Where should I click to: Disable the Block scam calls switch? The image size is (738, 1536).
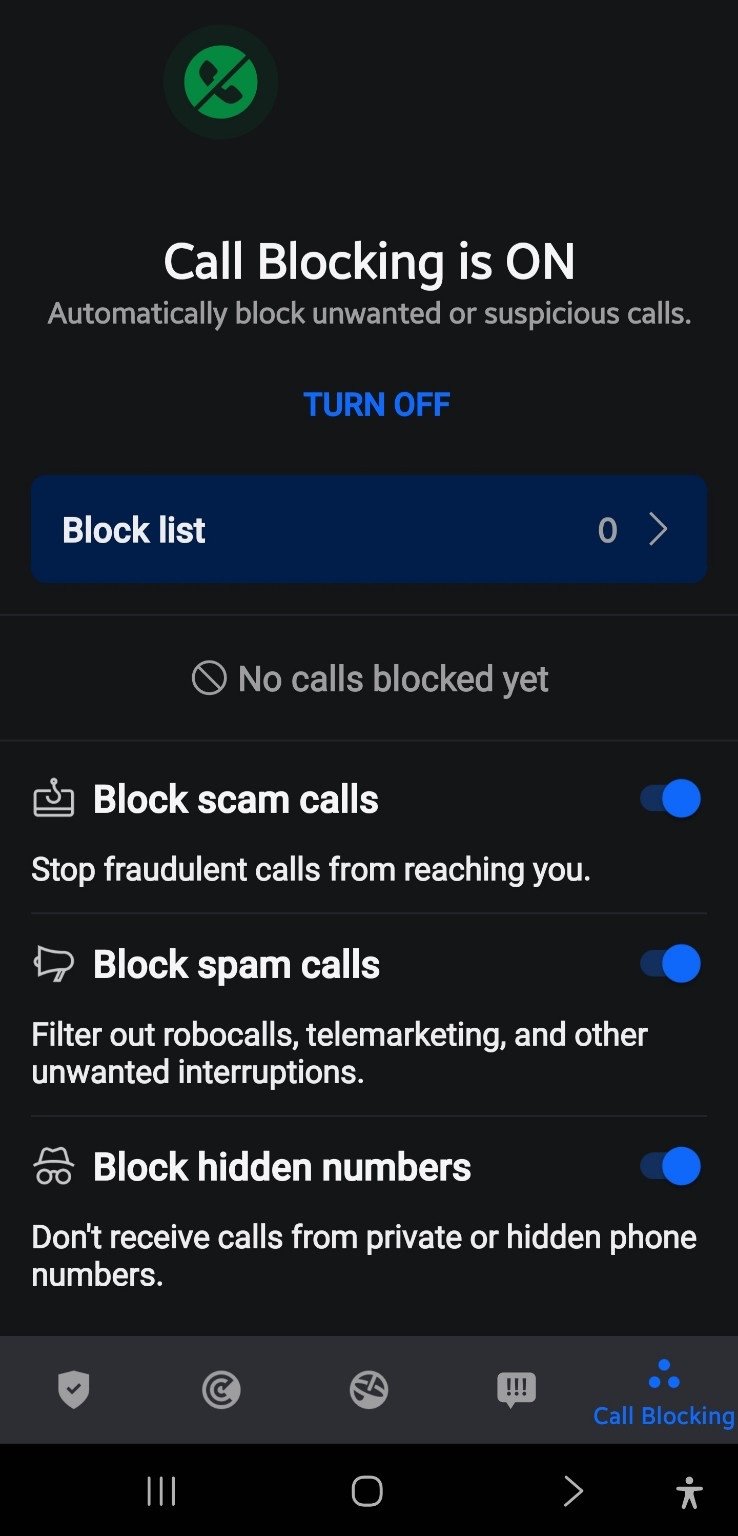[x=670, y=799]
